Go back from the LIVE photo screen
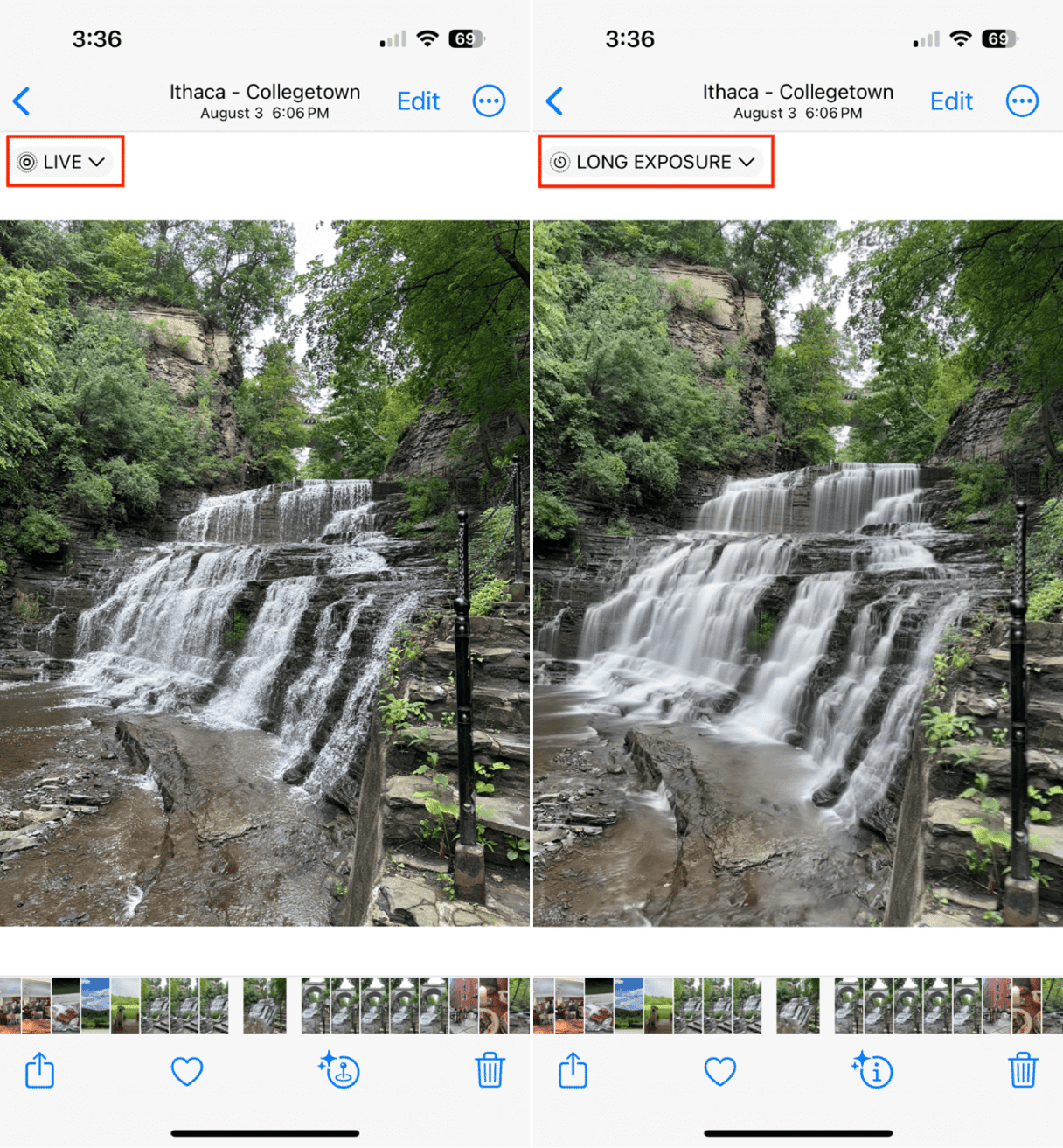 (23, 101)
